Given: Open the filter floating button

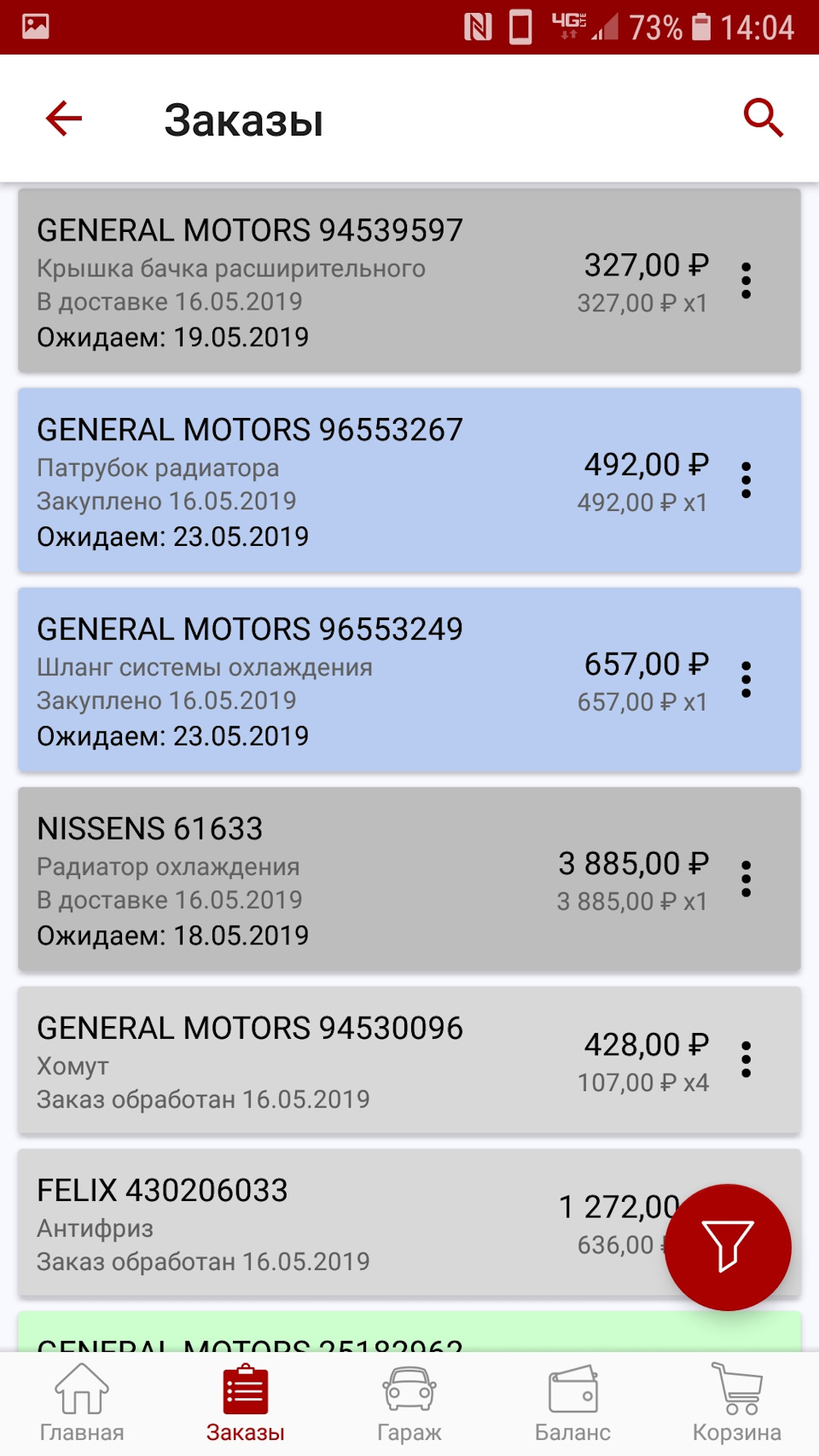Looking at the screenshot, I should 728,1246.
